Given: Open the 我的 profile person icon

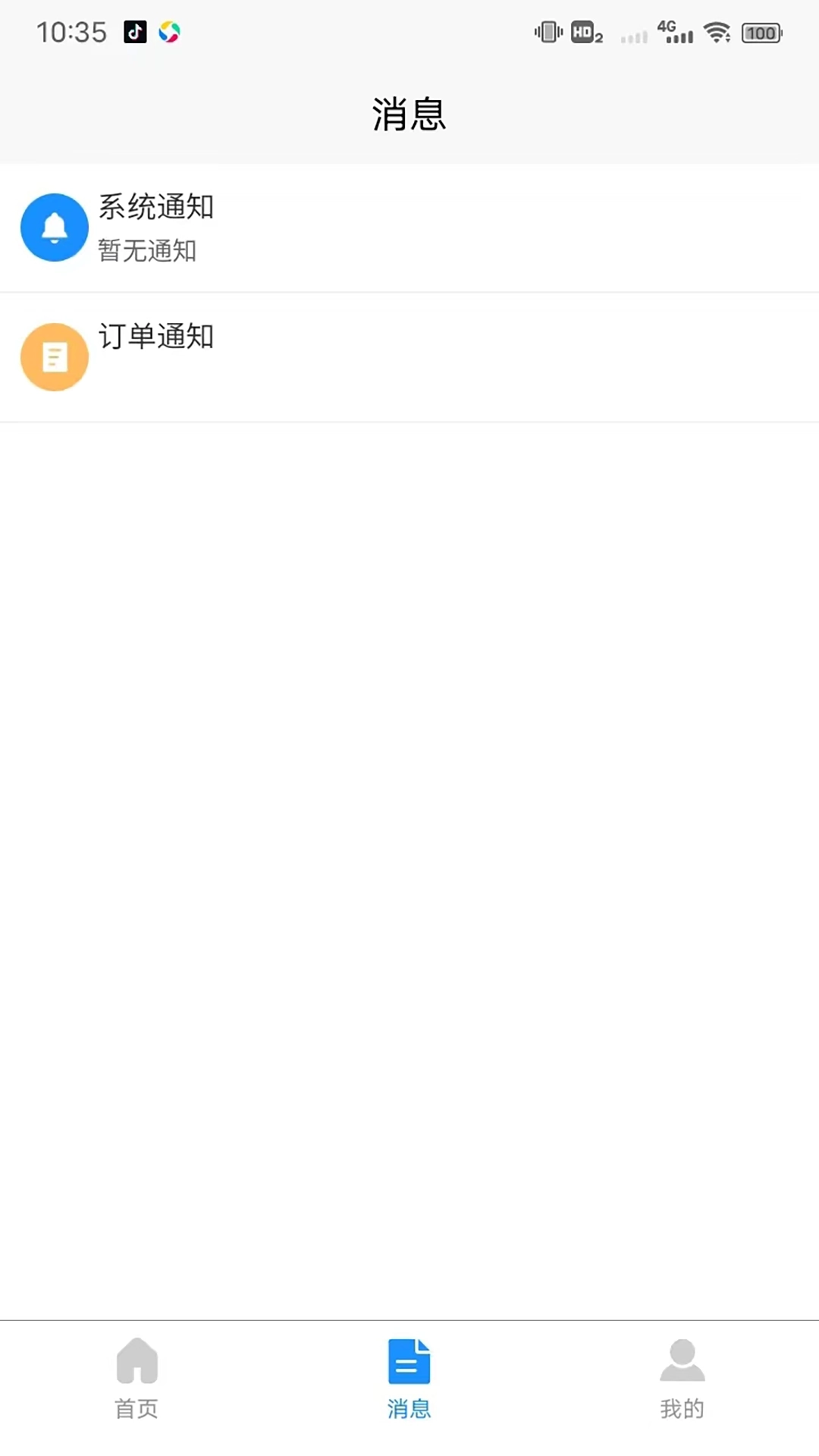Looking at the screenshot, I should (682, 1363).
